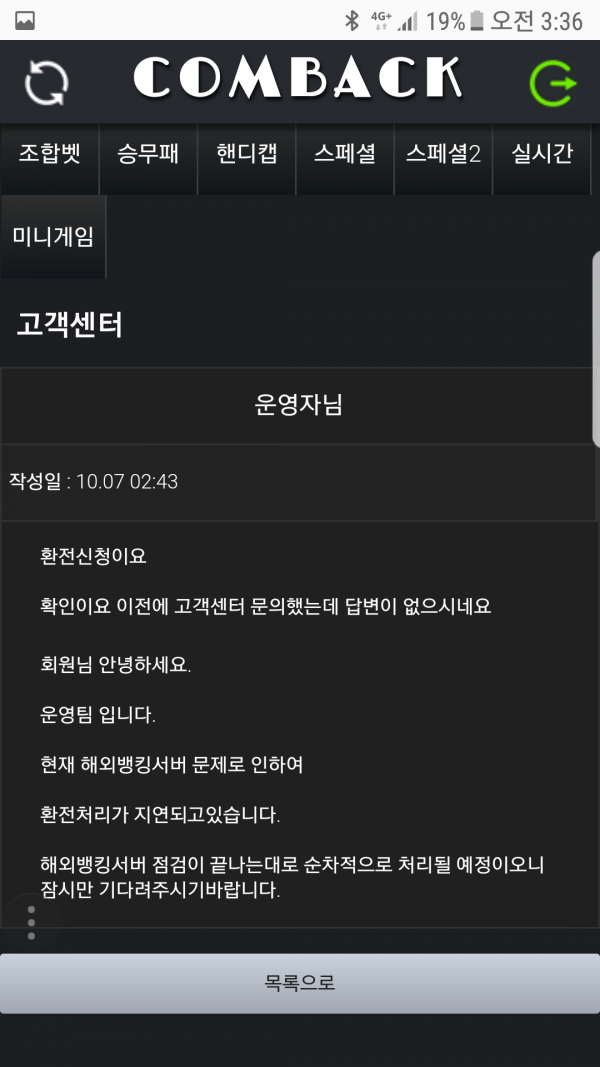Tap the refresh icon in the header
The image size is (600, 1067).
pos(47,83)
